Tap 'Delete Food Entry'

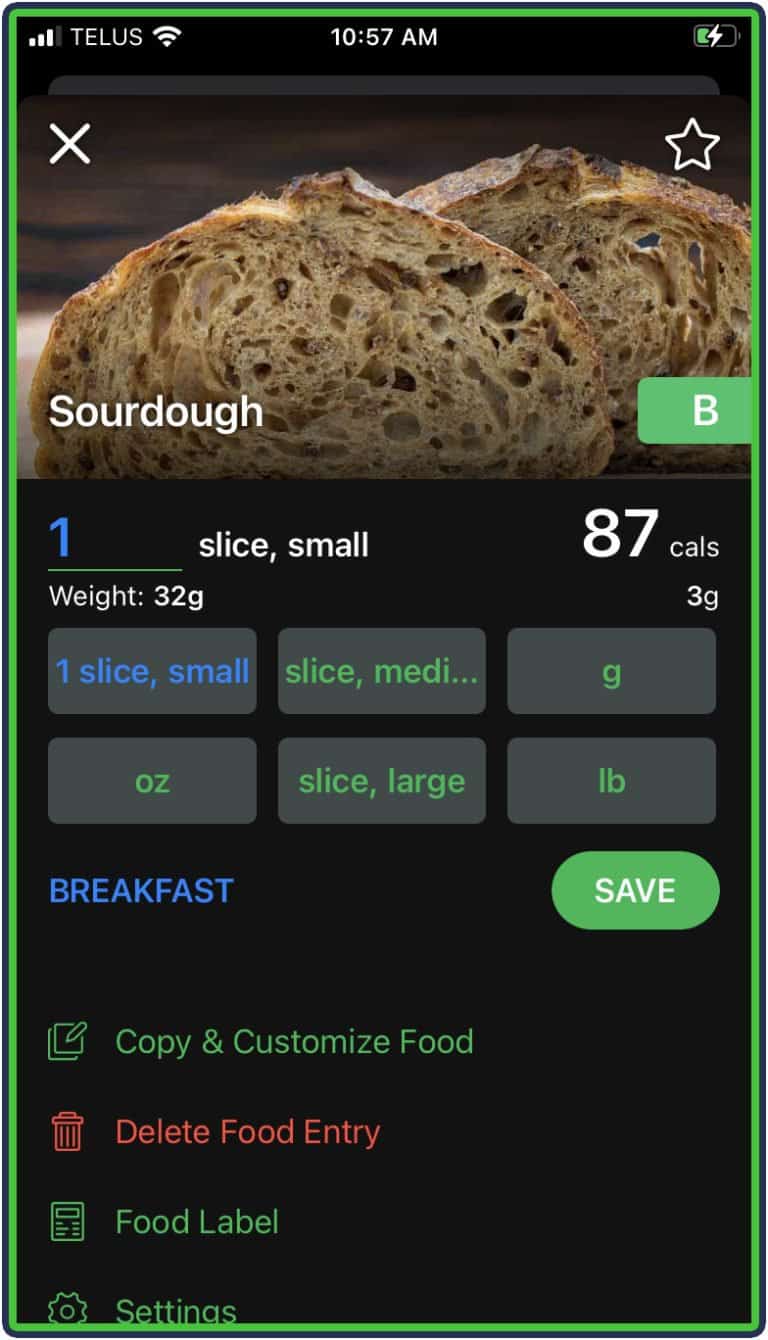coord(248,1131)
